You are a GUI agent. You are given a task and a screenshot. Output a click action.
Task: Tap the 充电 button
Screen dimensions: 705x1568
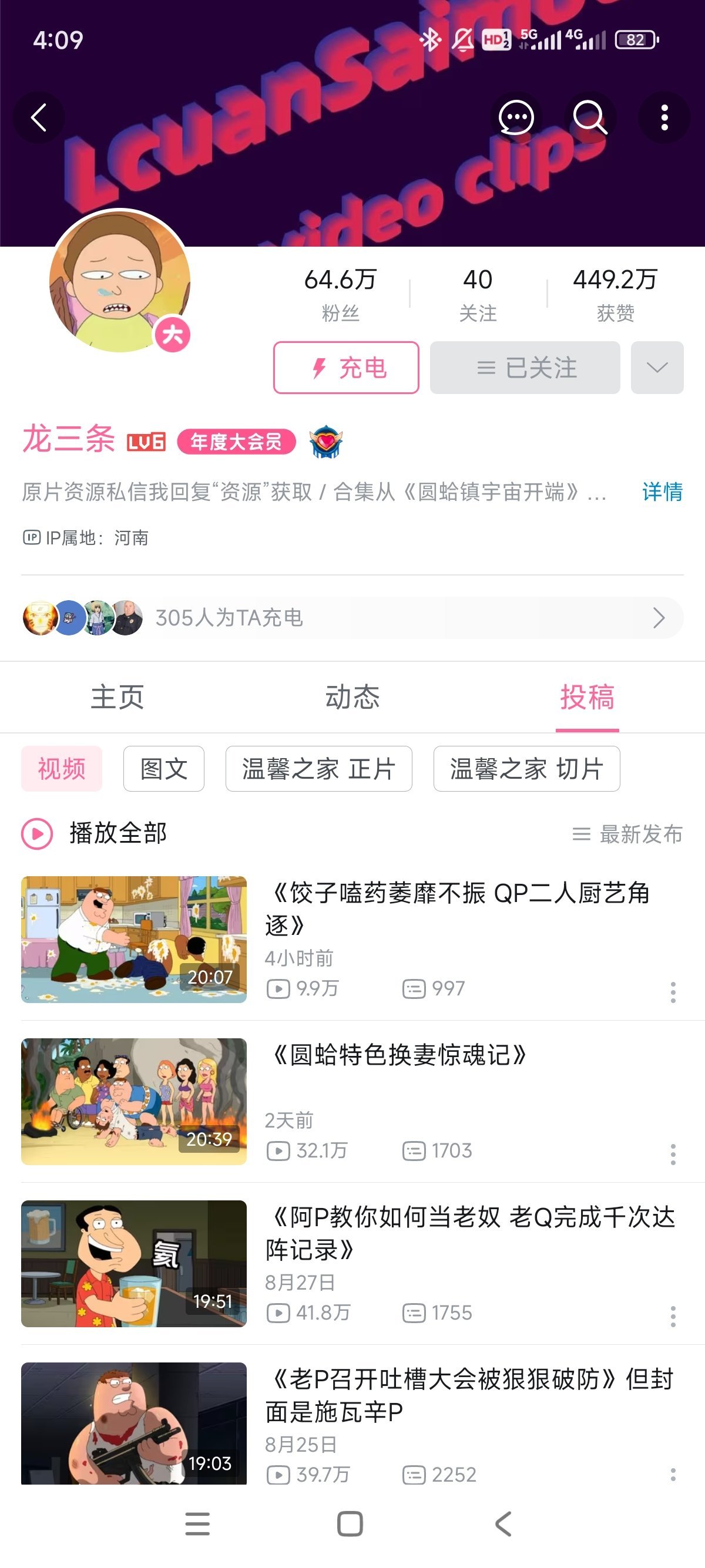coord(346,368)
